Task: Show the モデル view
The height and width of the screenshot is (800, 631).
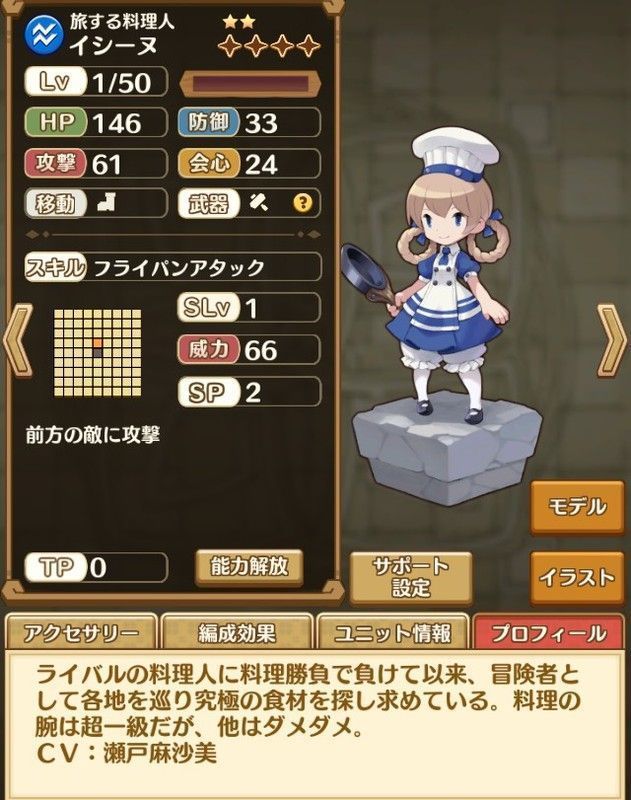Action: pyautogui.click(x=577, y=507)
